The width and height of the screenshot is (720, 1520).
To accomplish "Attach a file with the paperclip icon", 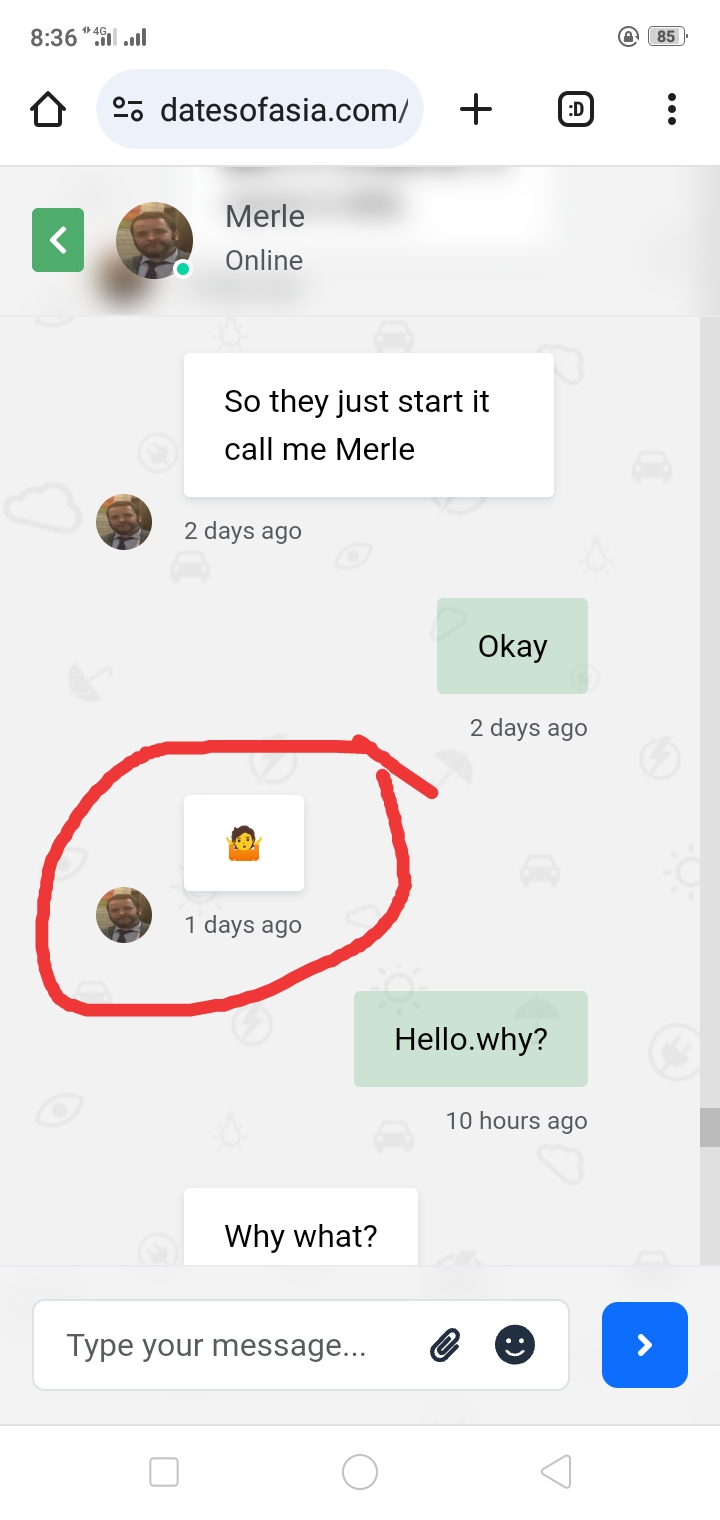I will (445, 1345).
